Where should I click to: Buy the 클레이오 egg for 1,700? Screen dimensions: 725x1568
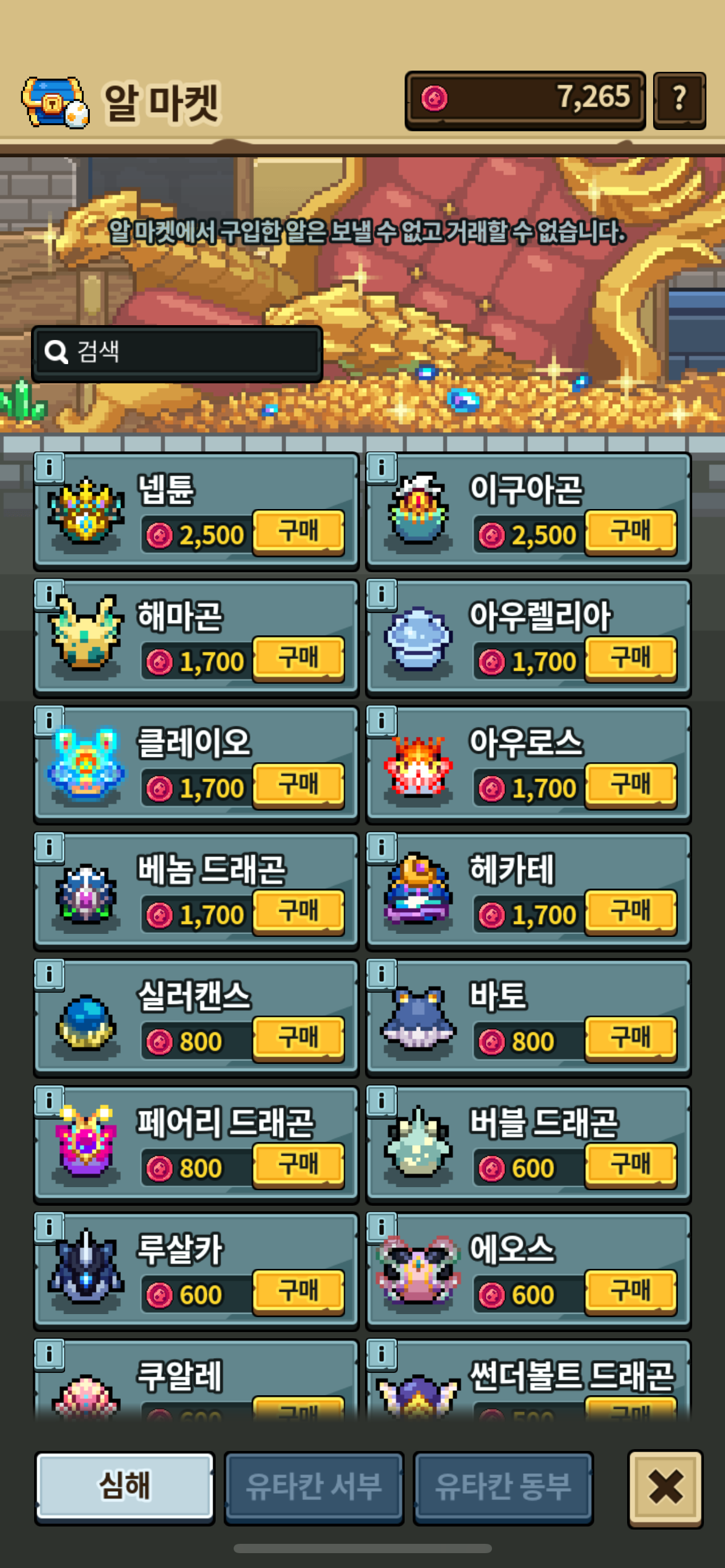[298, 785]
